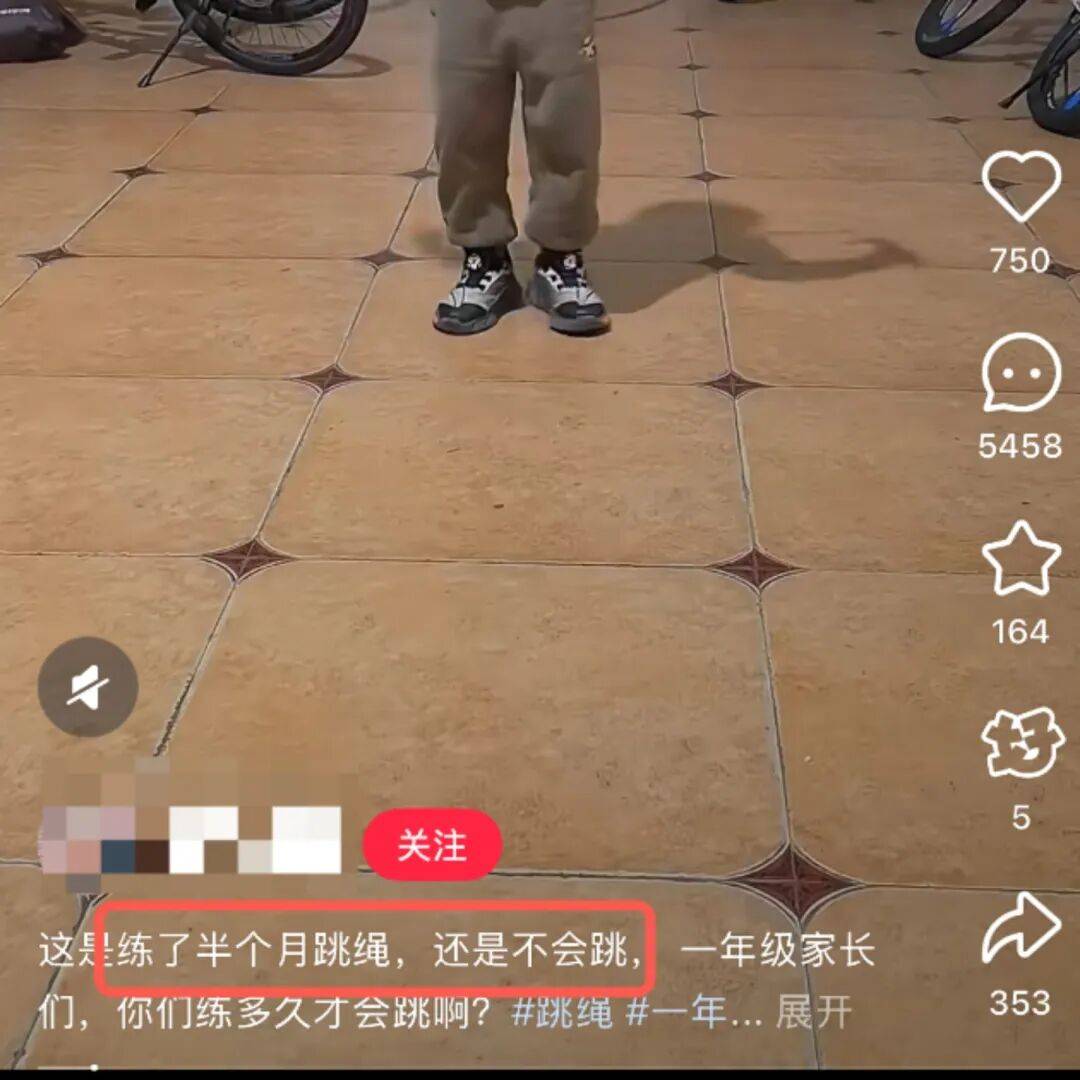Add this video to favorites
1080x1080 pixels.
tap(1020, 558)
